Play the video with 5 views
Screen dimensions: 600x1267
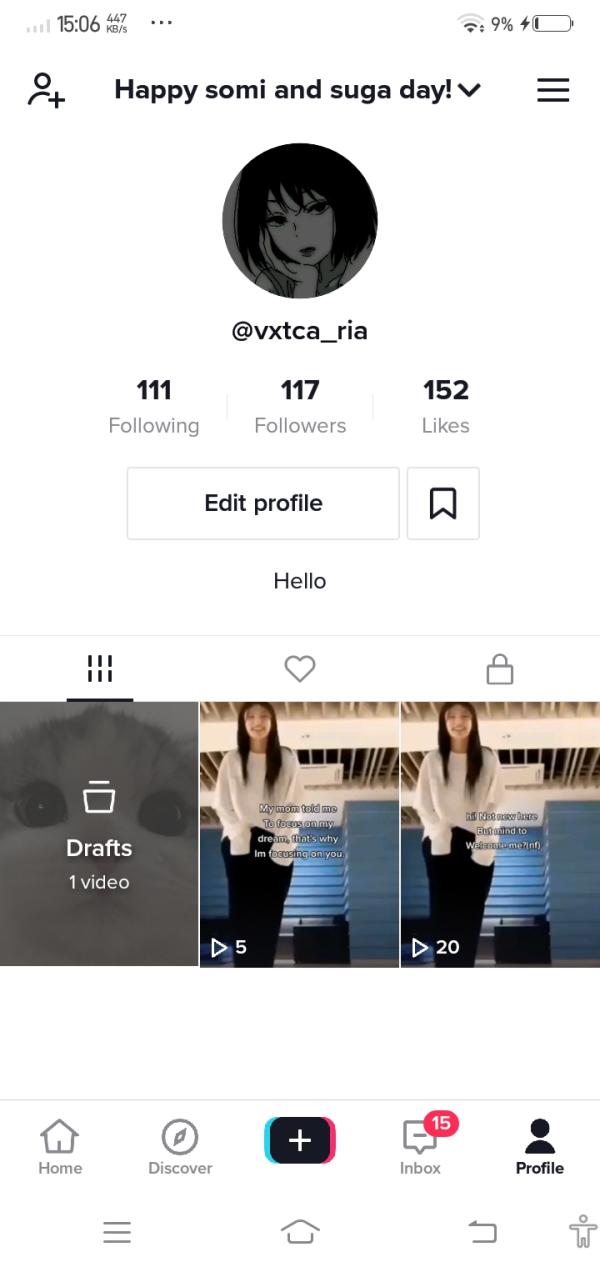pyautogui.click(x=299, y=834)
